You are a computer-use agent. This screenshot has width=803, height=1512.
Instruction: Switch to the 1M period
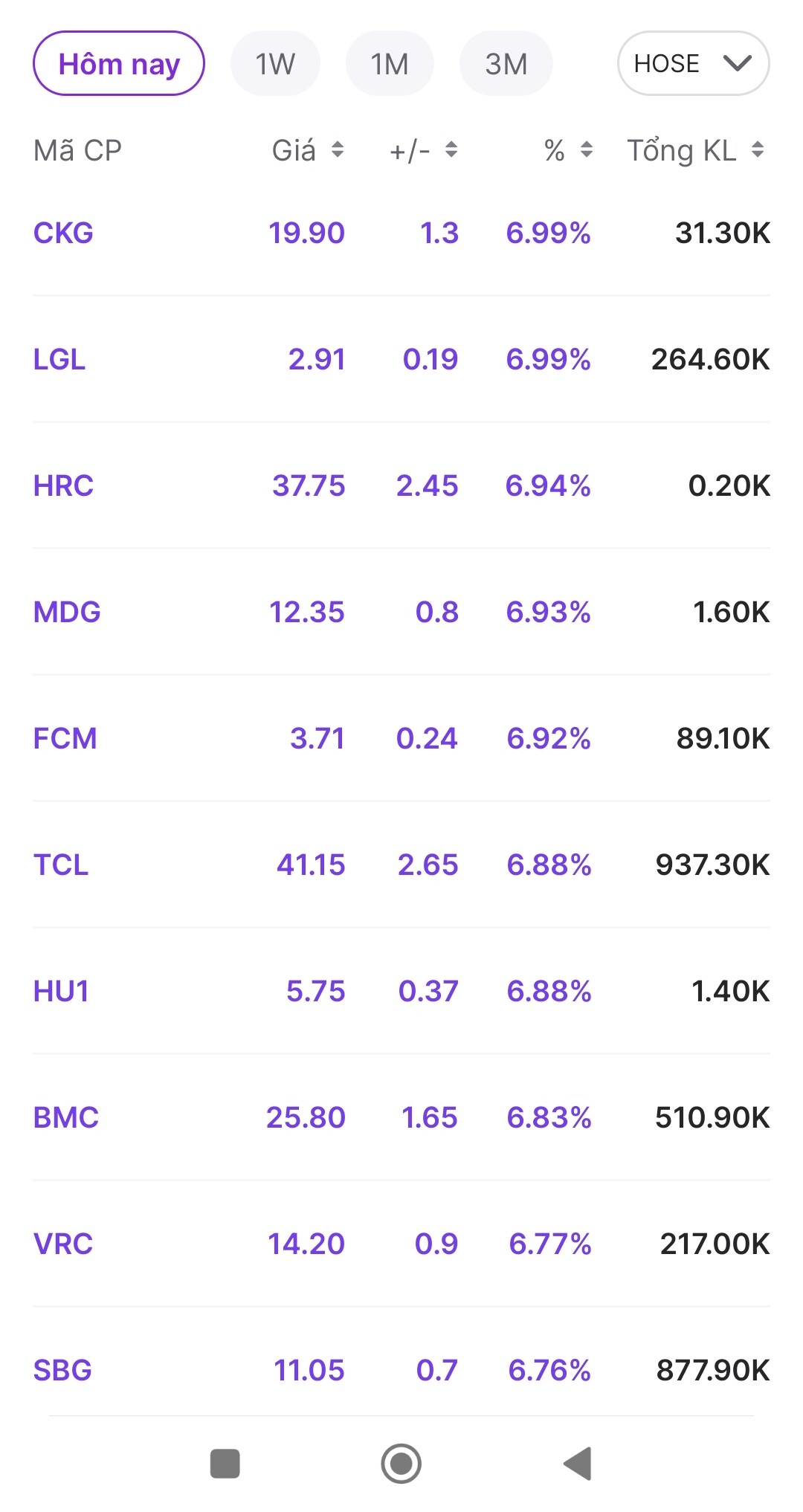(x=390, y=64)
